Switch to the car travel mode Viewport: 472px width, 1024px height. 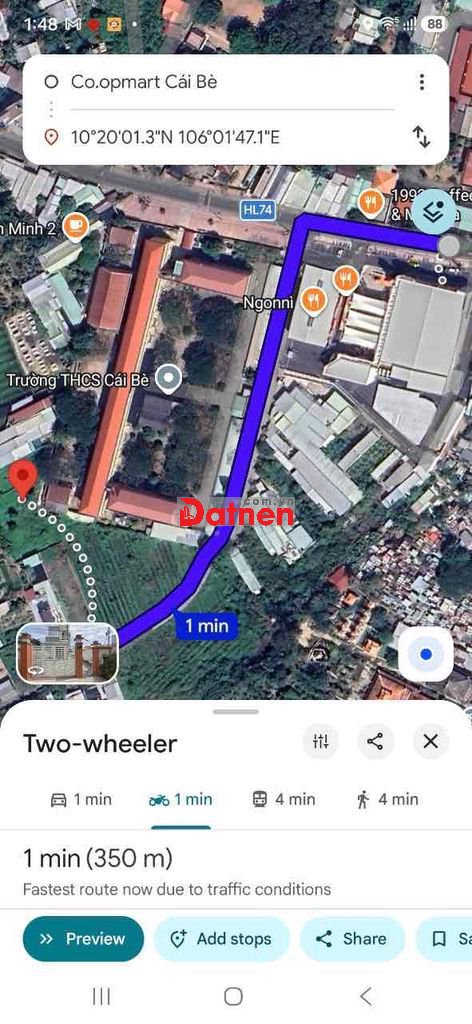tap(81, 799)
